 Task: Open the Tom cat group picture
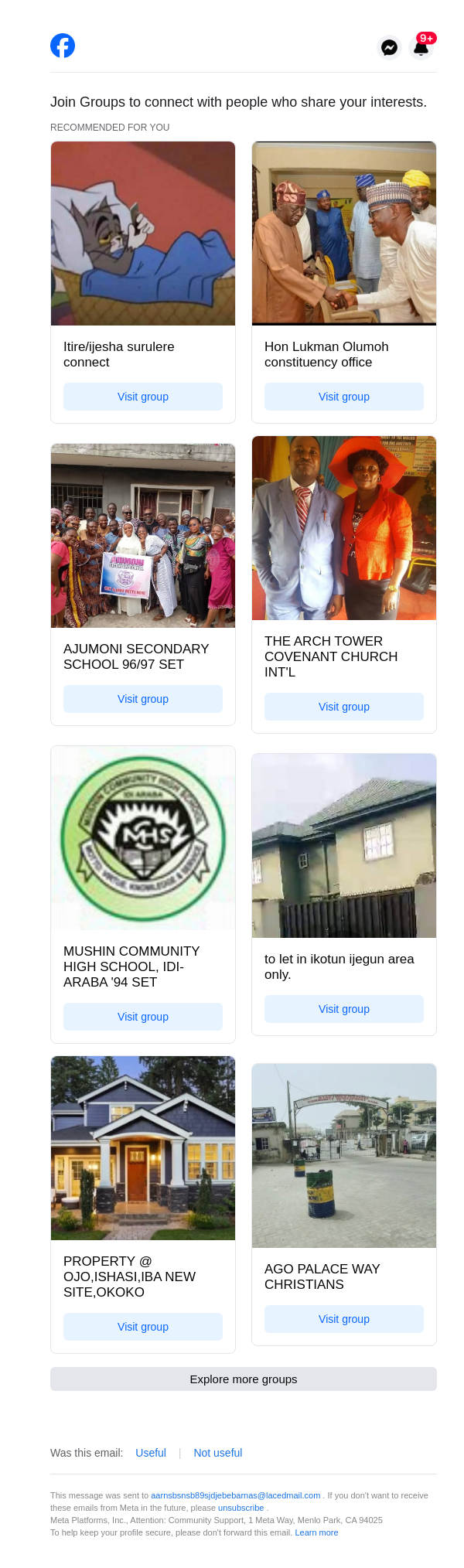click(143, 233)
